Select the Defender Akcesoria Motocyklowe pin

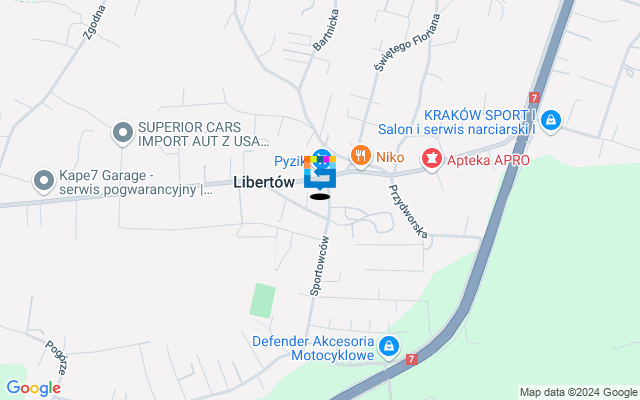[x=389, y=349]
